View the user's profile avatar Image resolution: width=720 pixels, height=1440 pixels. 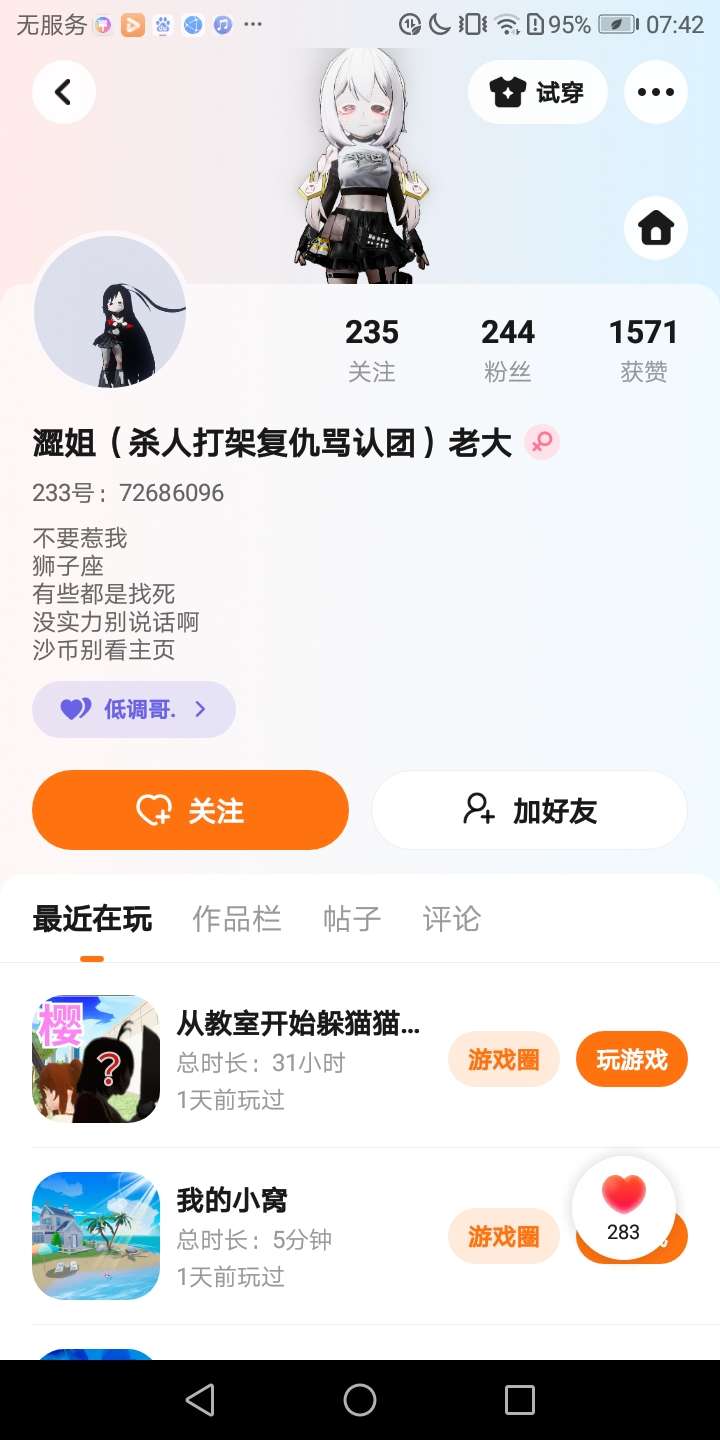tap(110, 311)
